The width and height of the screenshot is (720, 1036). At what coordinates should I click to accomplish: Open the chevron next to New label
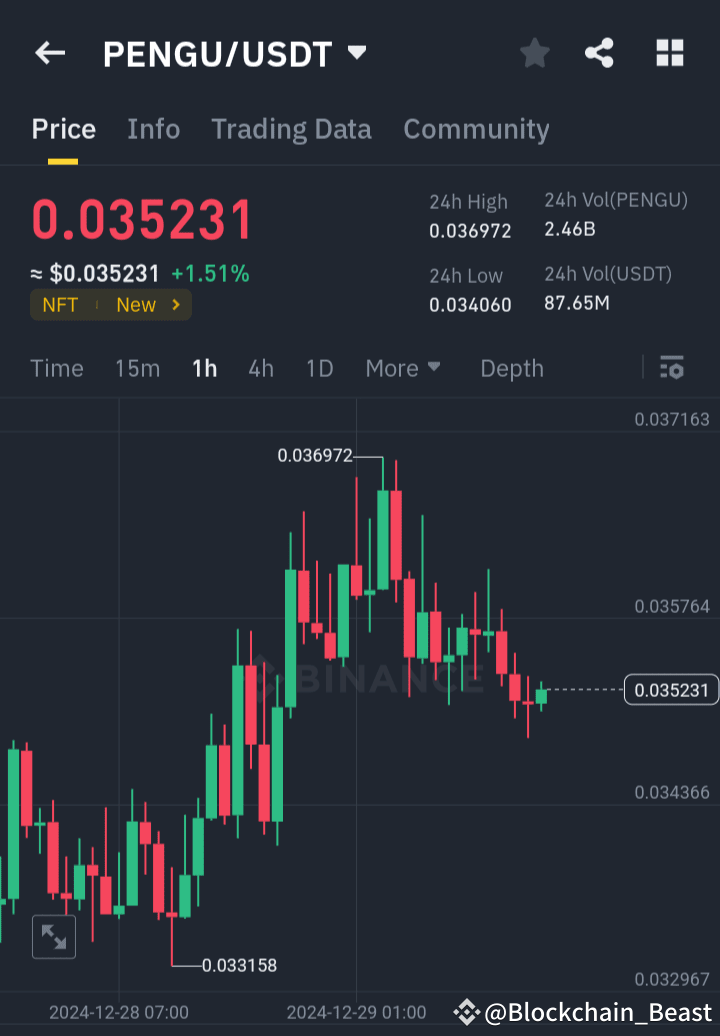(x=178, y=305)
